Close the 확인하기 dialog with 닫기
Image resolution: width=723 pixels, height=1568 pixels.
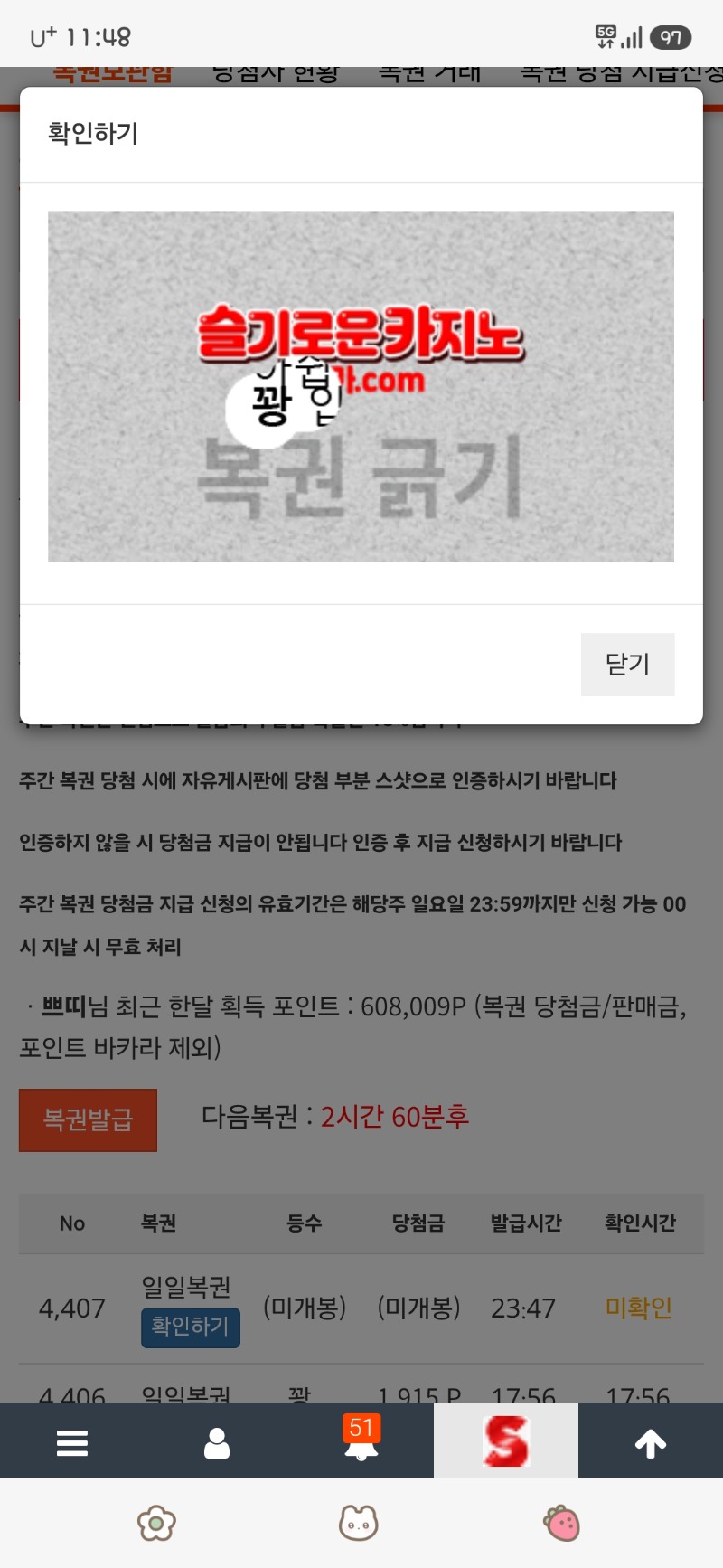[627, 665]
